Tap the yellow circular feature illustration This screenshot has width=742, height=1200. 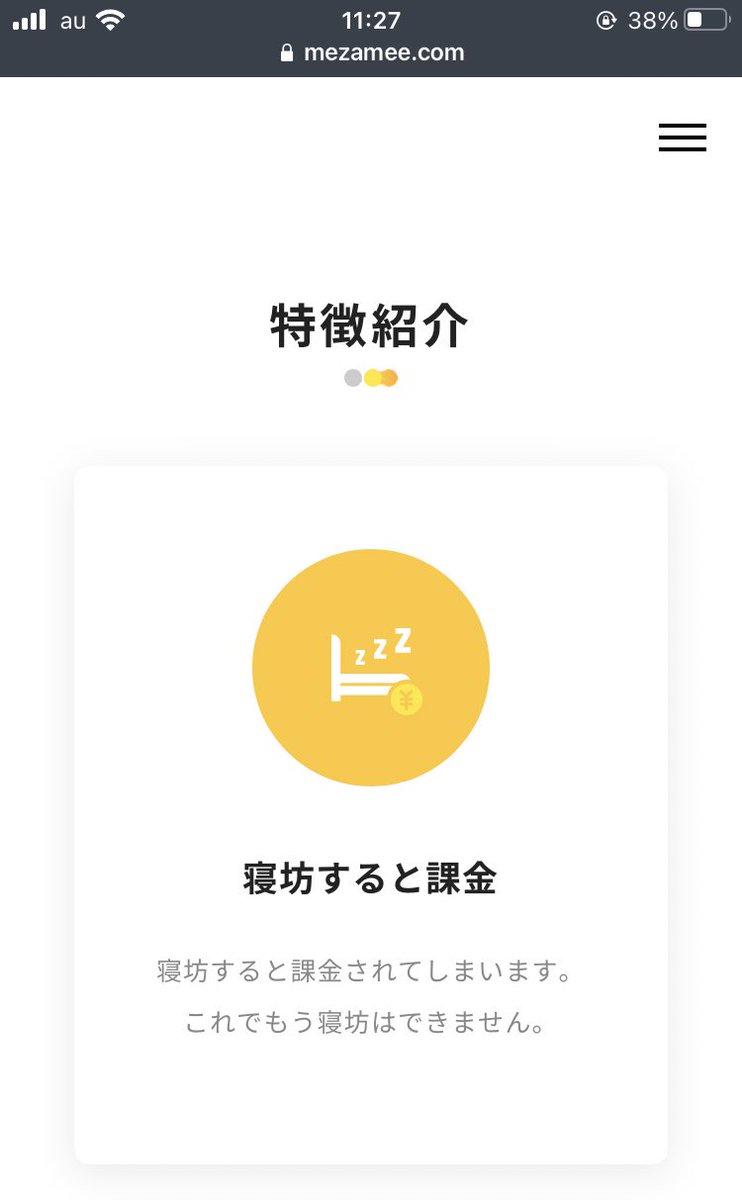371,665
